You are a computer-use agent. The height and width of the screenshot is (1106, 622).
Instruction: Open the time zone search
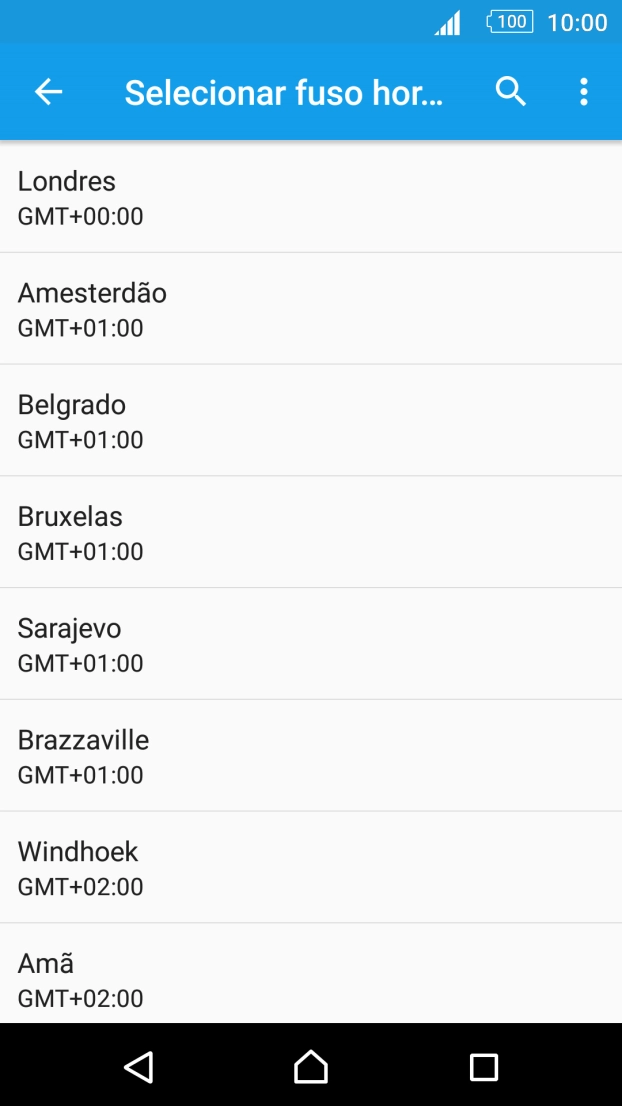click(511, 92)
